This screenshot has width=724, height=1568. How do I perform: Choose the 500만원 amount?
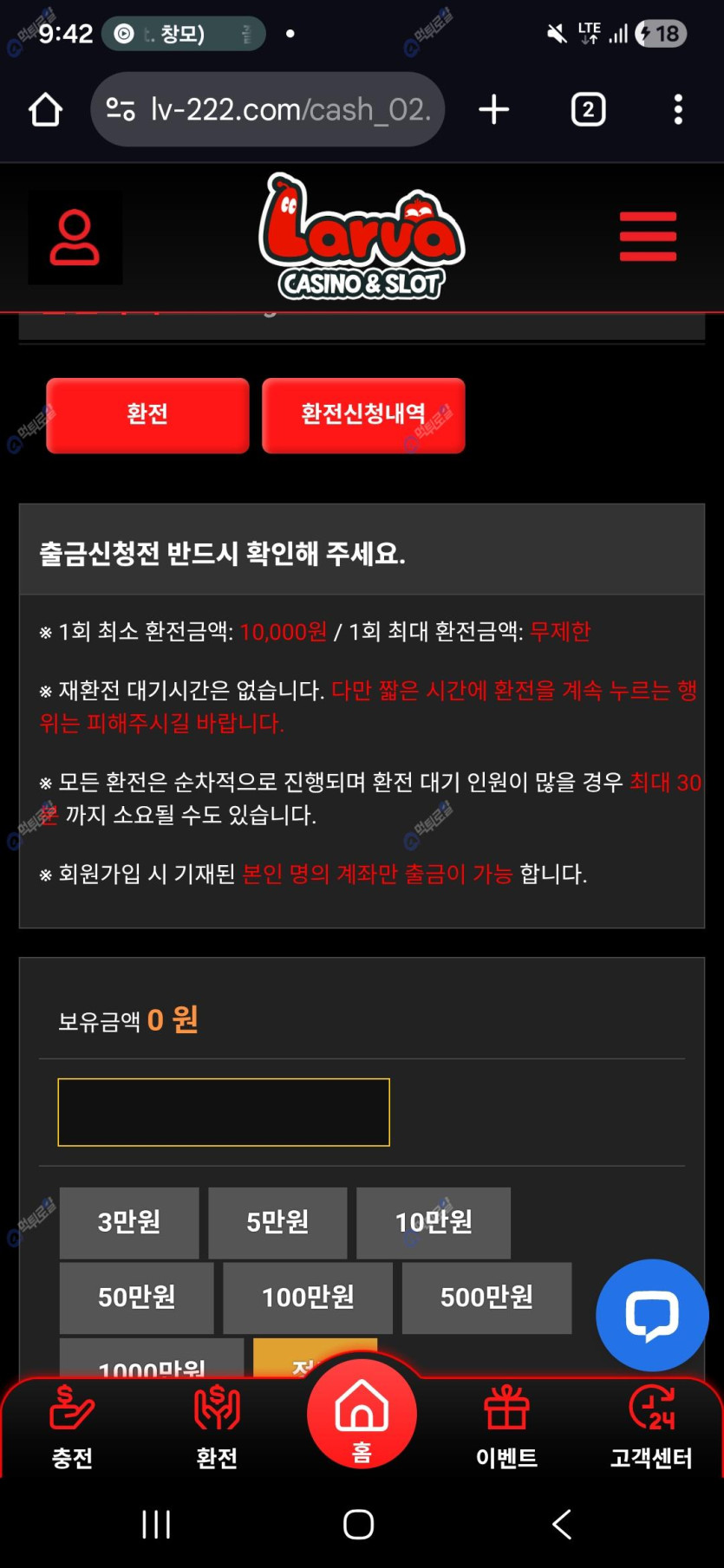(486, 1298)
